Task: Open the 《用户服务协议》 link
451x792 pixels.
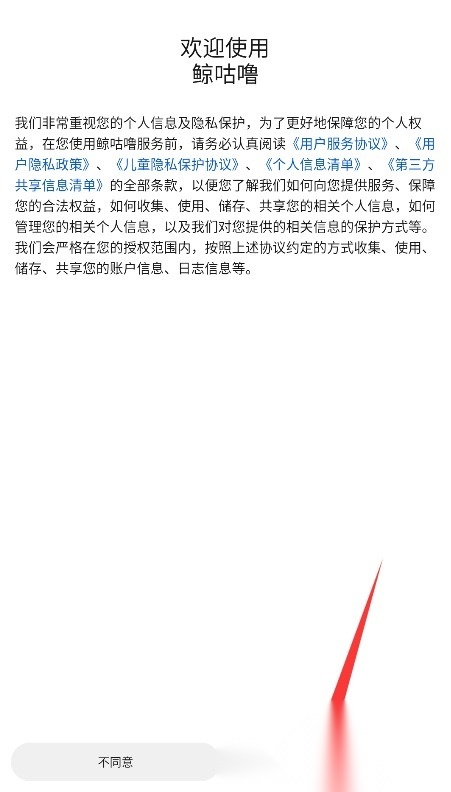Action: click(x=341, y=144)
